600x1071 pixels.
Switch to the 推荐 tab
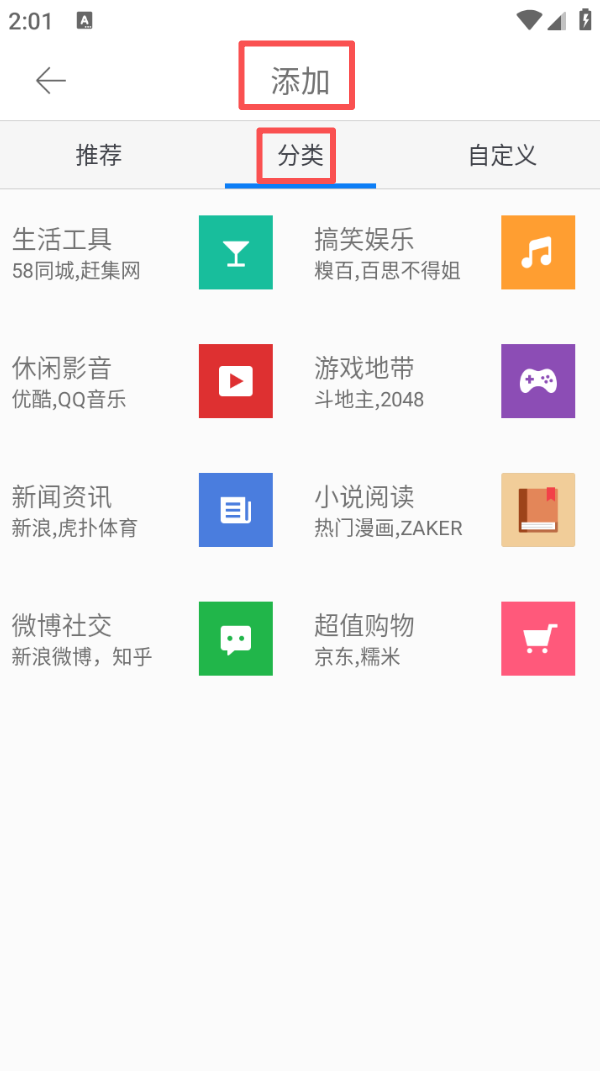99,155
